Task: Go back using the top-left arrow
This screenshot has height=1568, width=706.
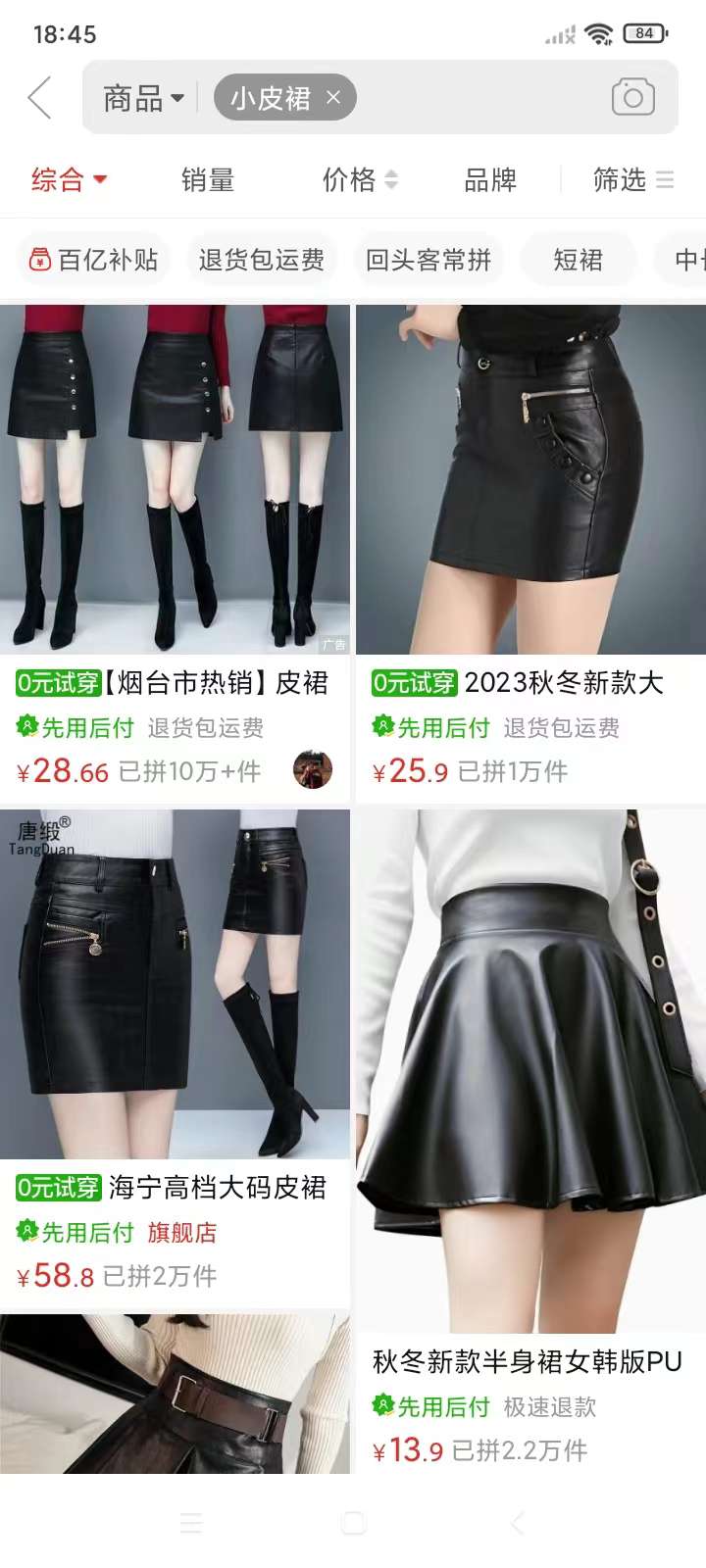Action: (39, 98)
